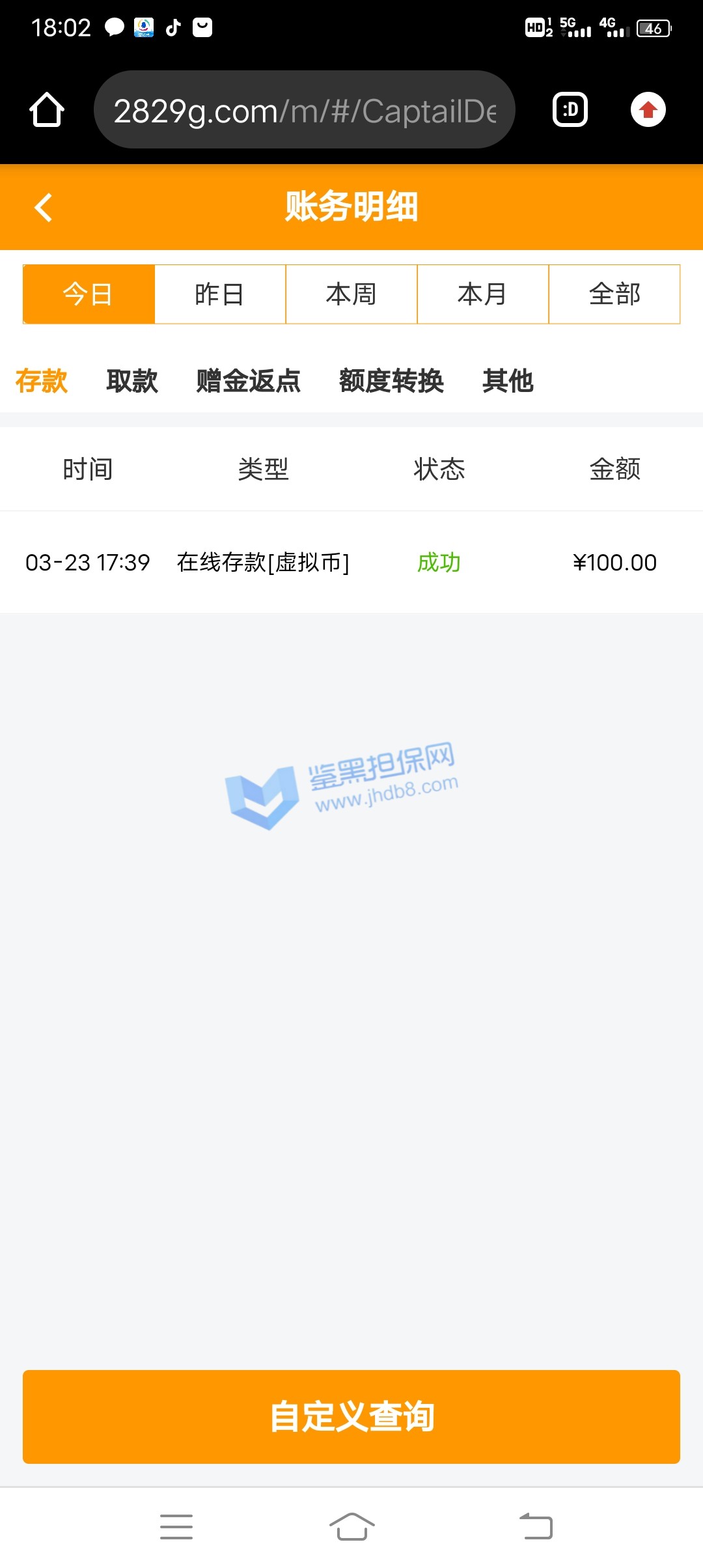Tap the red upload arrow icon
Screen dimensions: 703x1568
pos(648,109)
